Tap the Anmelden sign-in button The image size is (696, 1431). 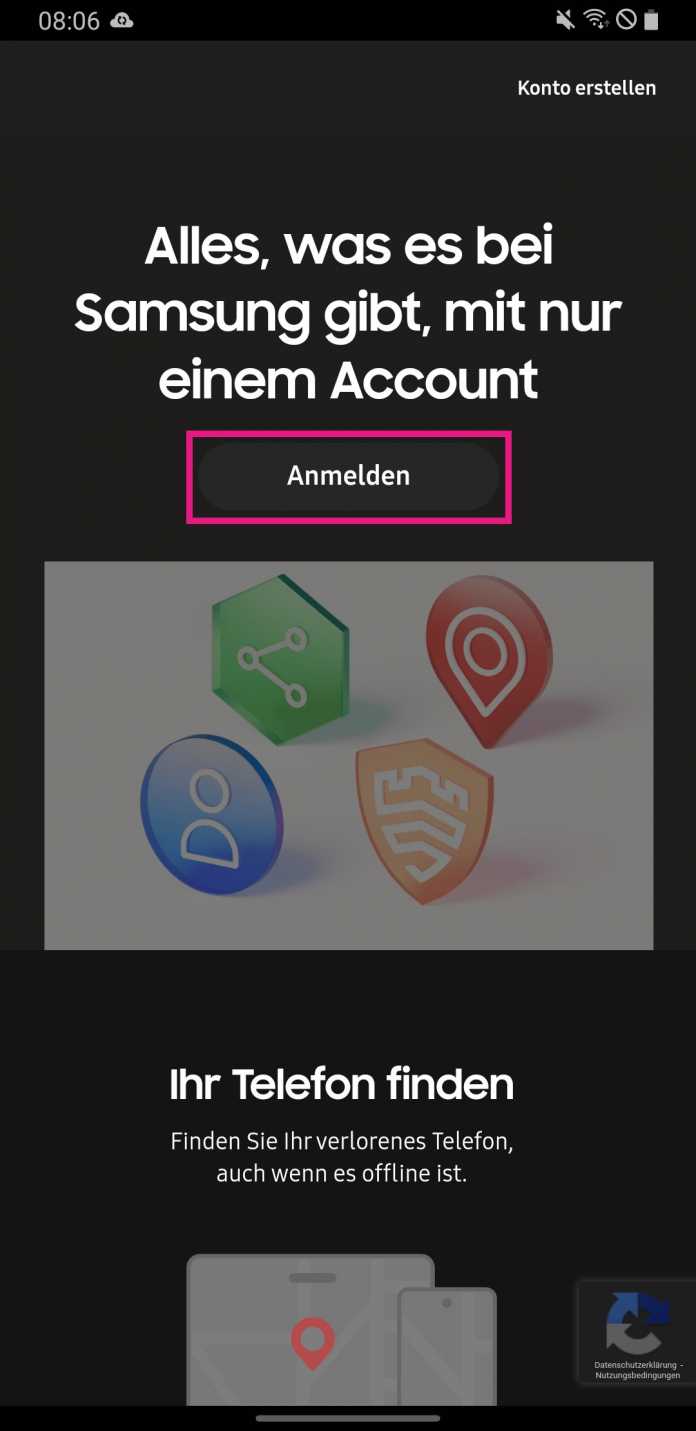click(x=348, y=476)
